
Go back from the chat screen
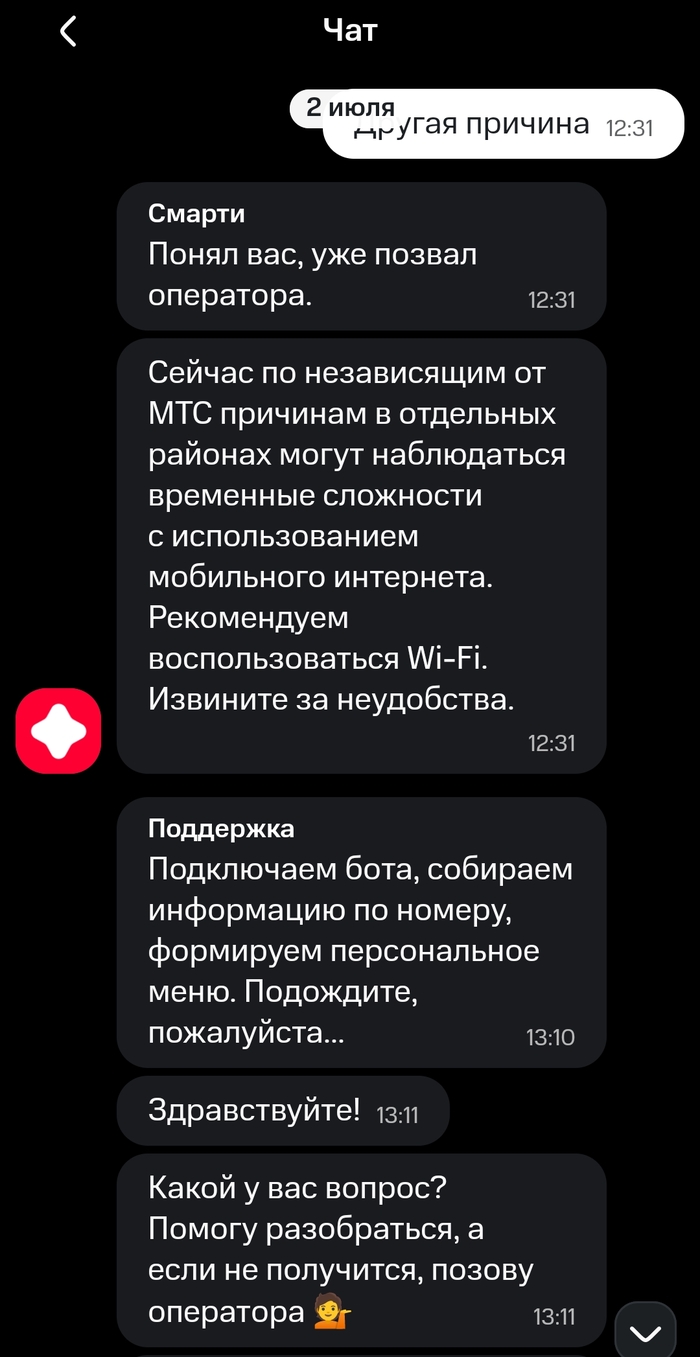[x=68, y=32]
